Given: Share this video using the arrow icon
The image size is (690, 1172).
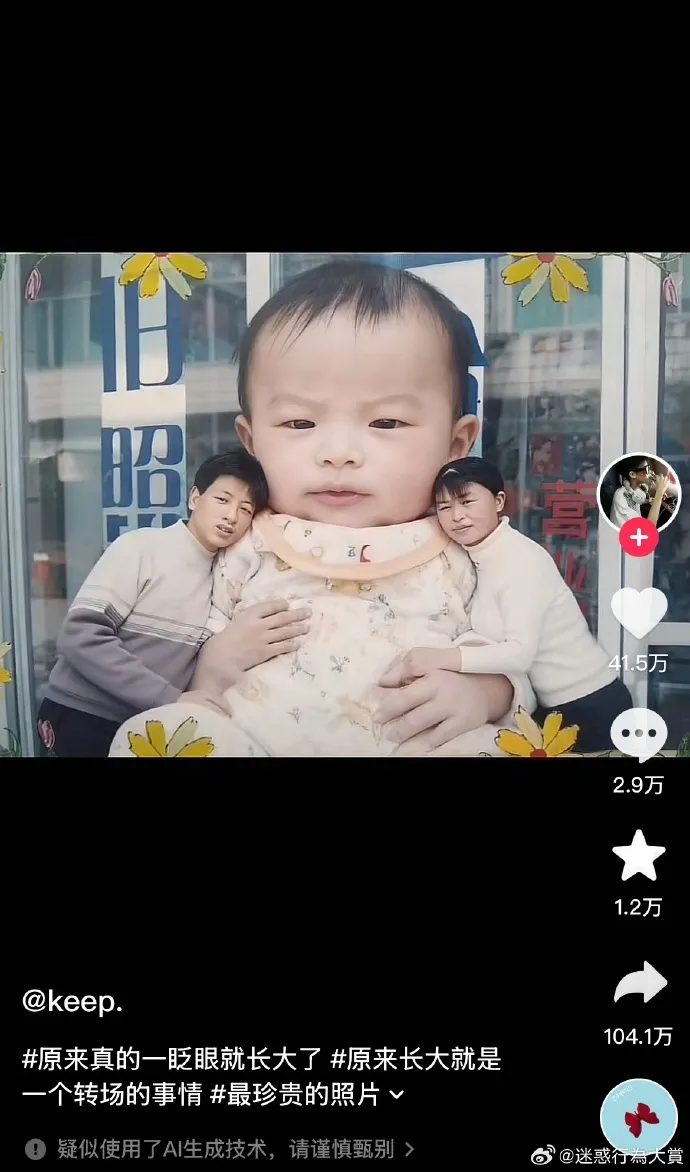Looking at the screenshot, I should tap(639, 984).
